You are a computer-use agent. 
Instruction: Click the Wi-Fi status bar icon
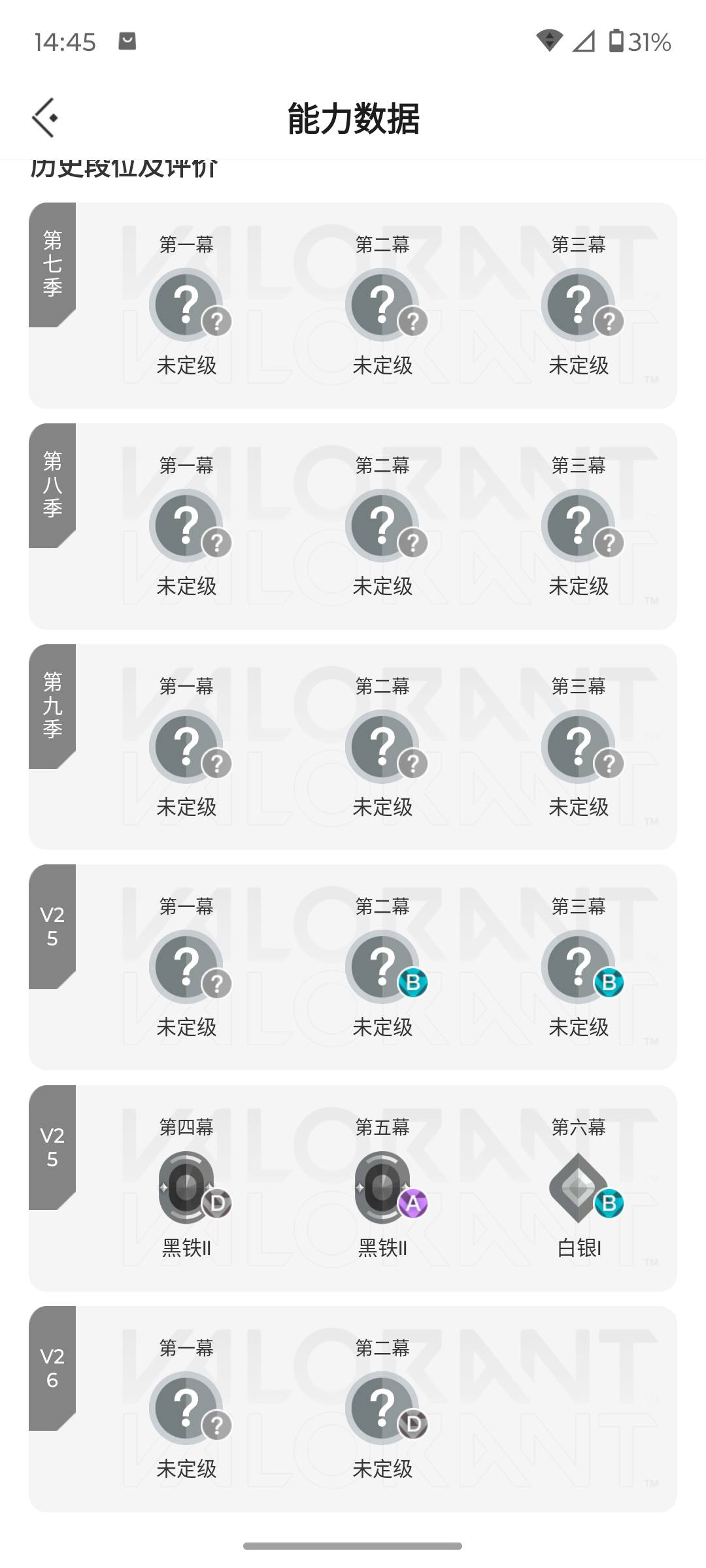tap(551, 41)
